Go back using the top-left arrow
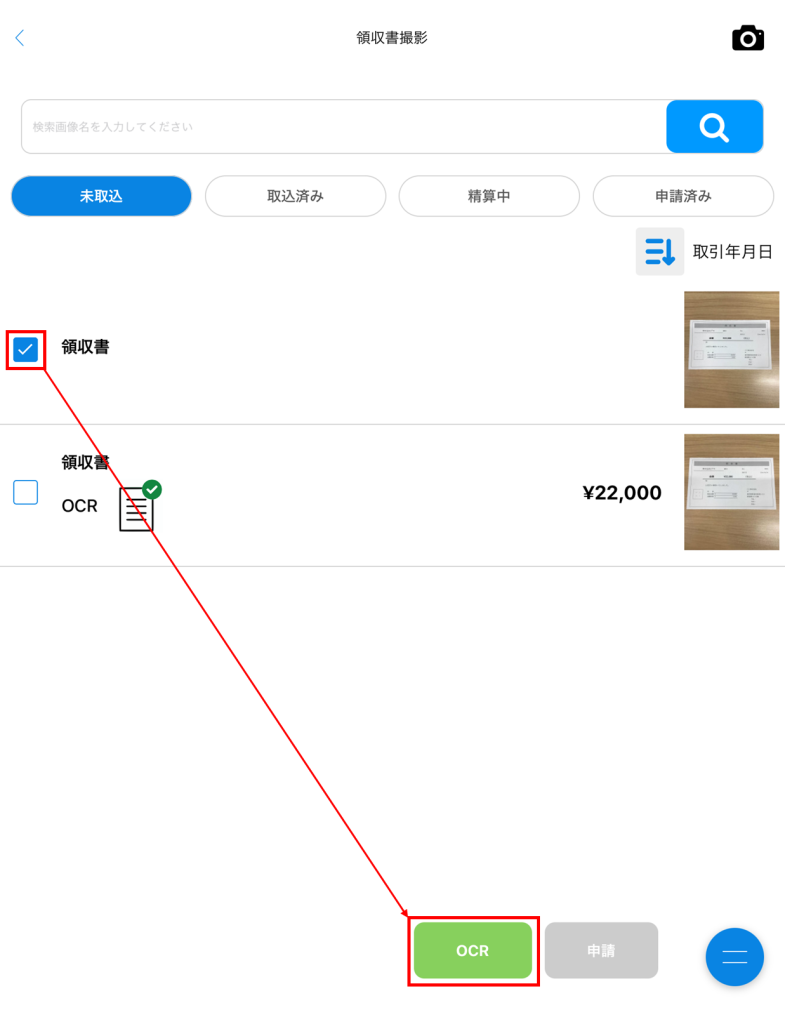 click(20, 38)
